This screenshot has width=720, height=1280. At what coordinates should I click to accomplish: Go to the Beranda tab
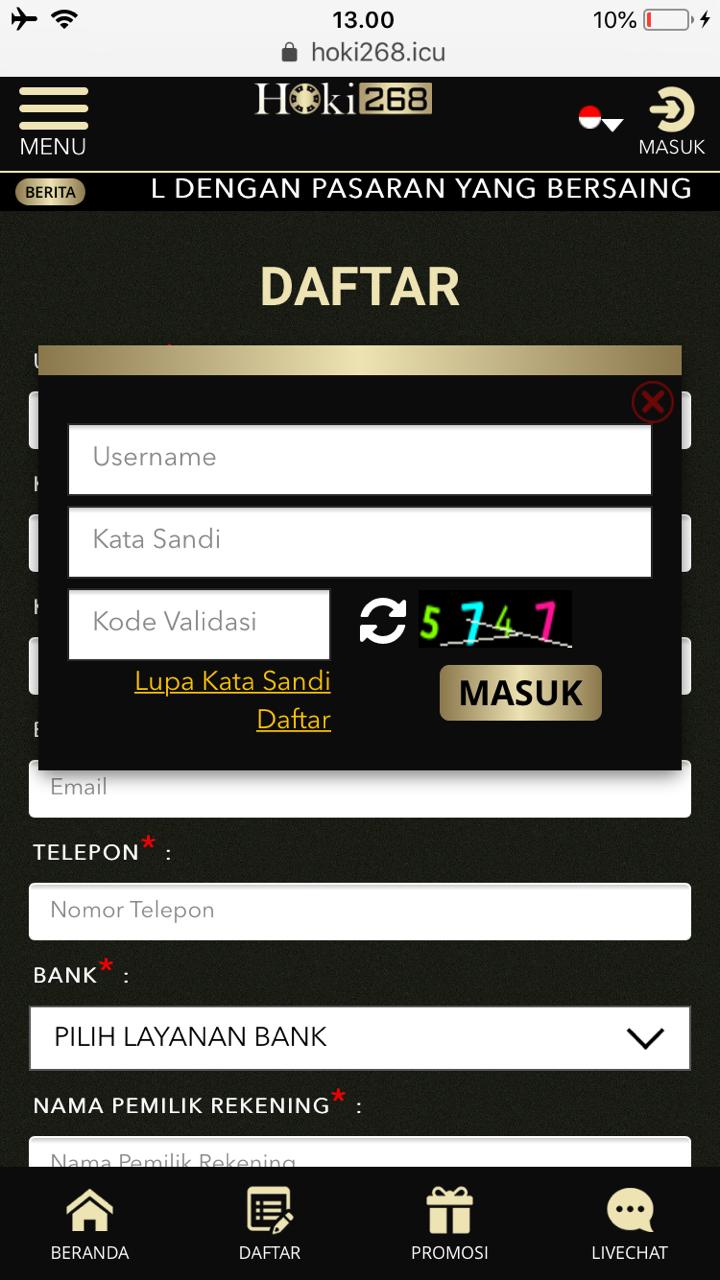click(x=90, y=1224)
